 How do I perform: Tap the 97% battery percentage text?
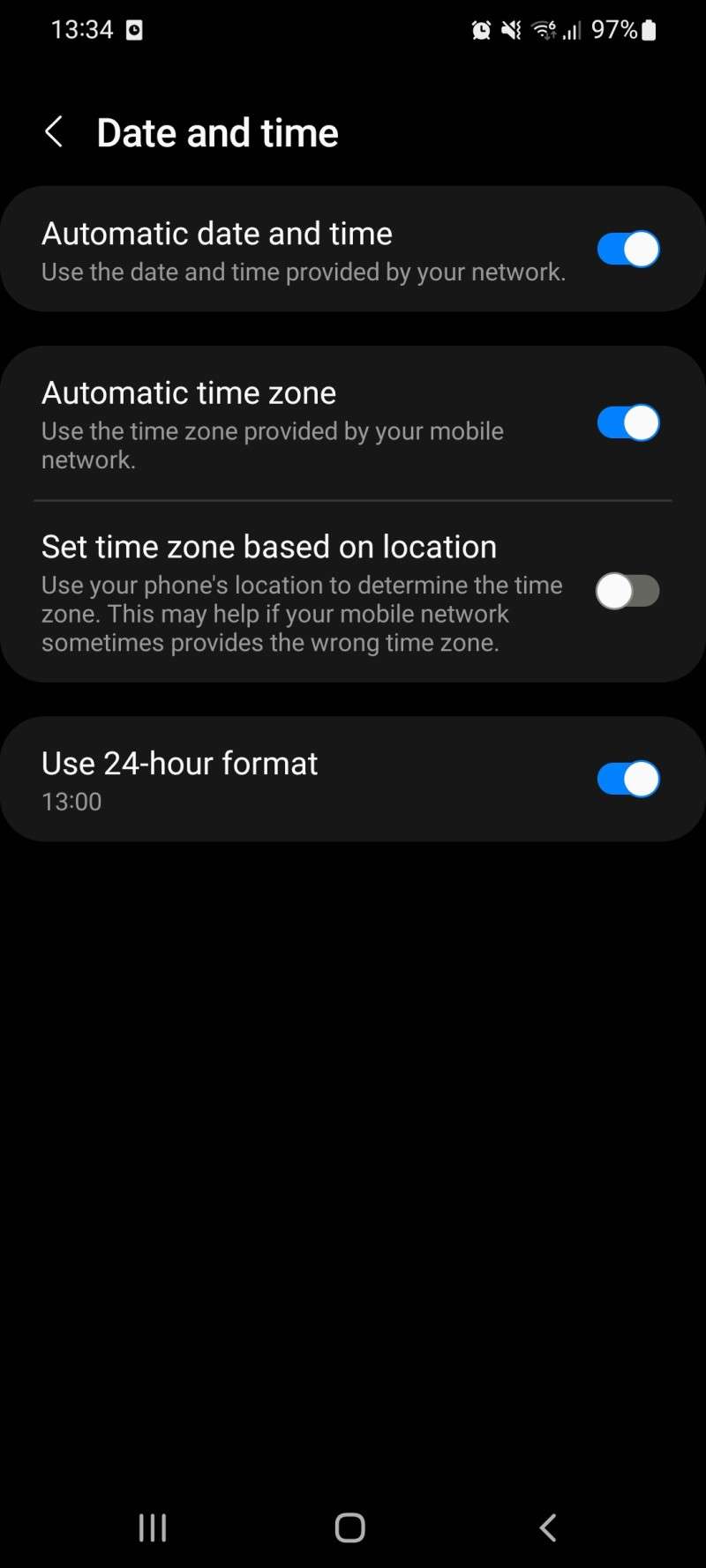pyautogui.click(x=616, y=29)
